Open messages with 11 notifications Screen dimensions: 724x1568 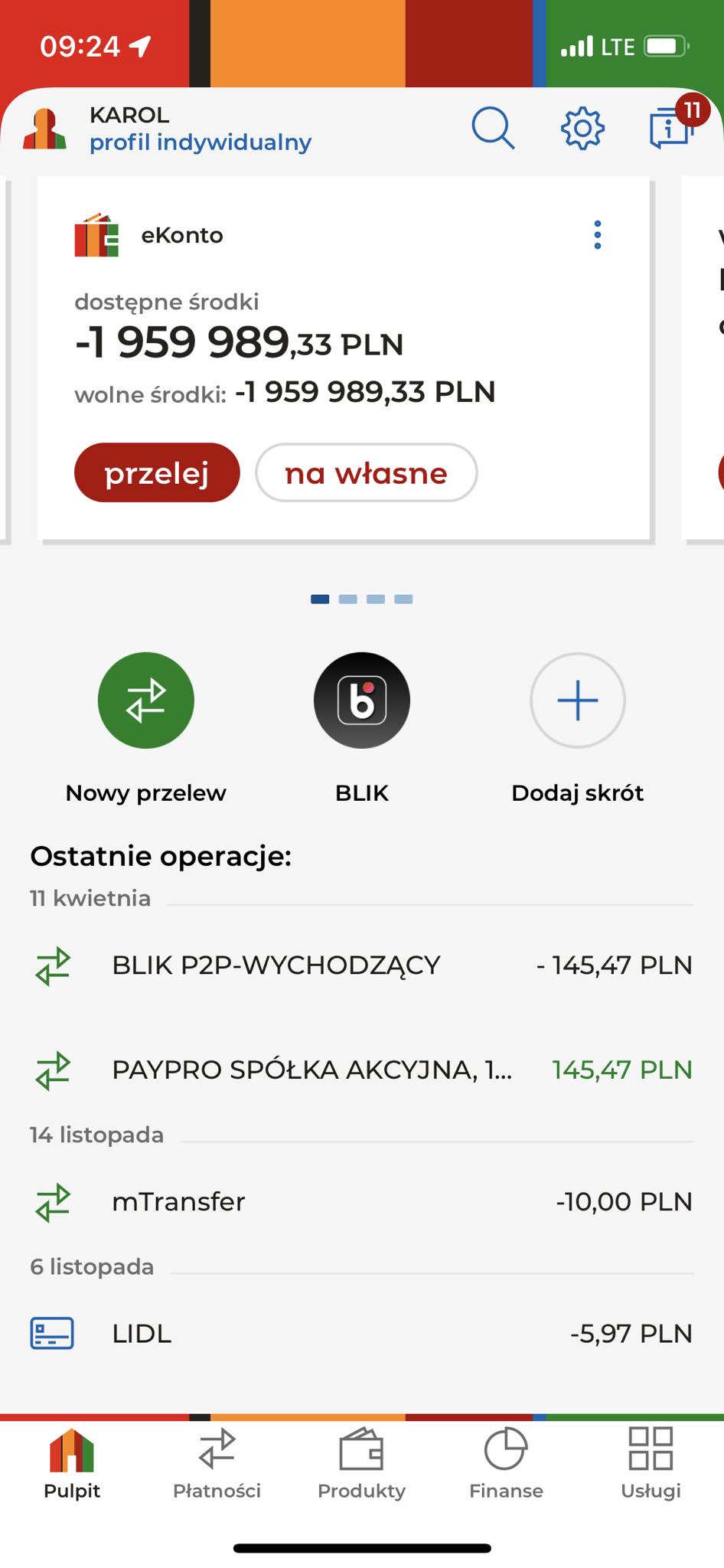coord(672,127)
